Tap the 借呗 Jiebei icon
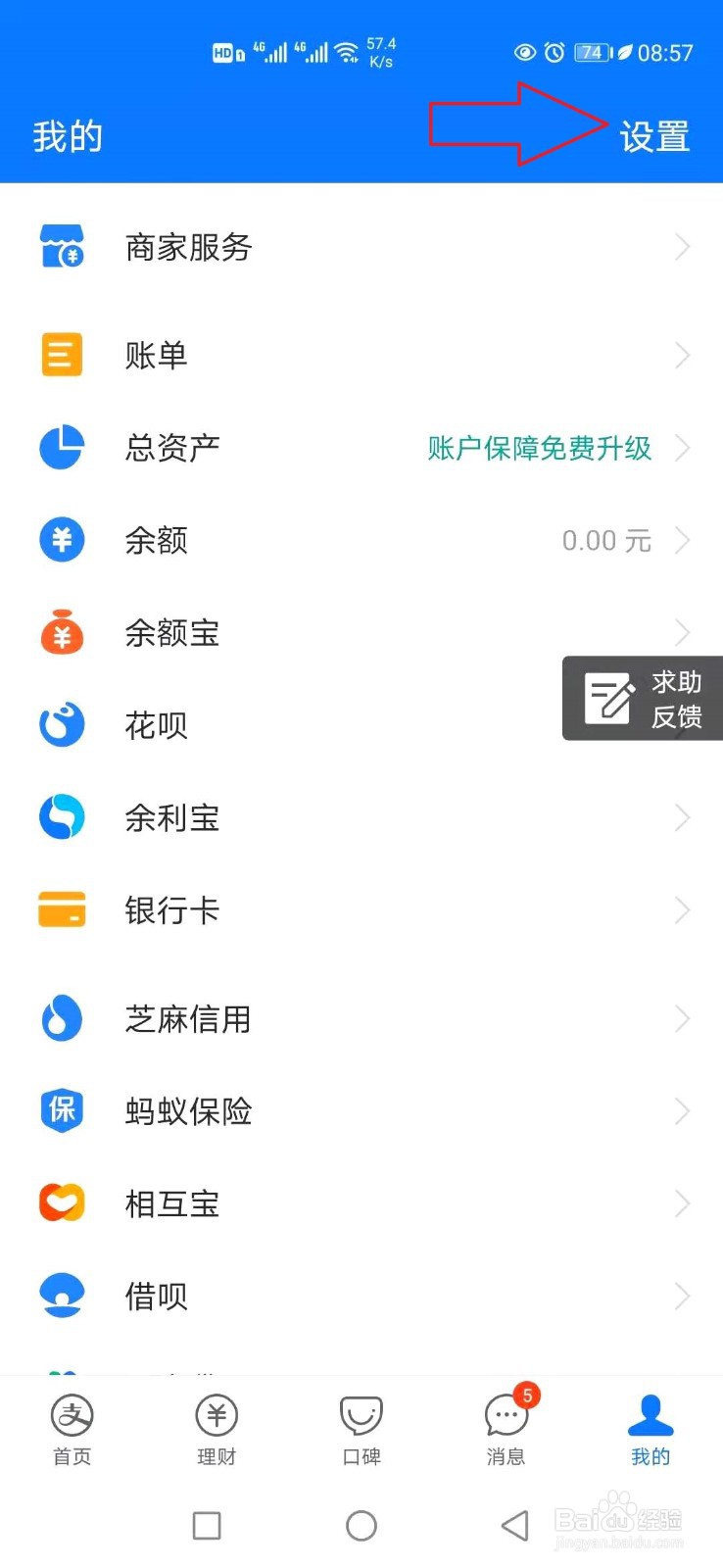This screenshot has height=1568, width=723. pyautogui.click(x=61, y=1296)
